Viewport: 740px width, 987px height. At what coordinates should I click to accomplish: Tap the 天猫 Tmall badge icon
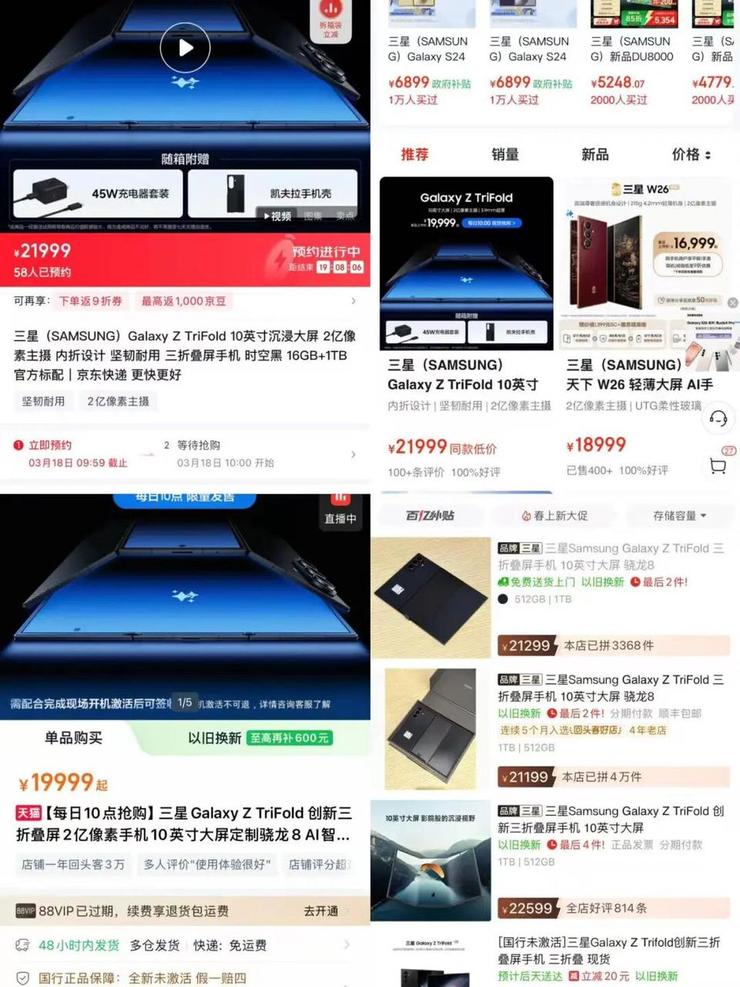(27, 811)
